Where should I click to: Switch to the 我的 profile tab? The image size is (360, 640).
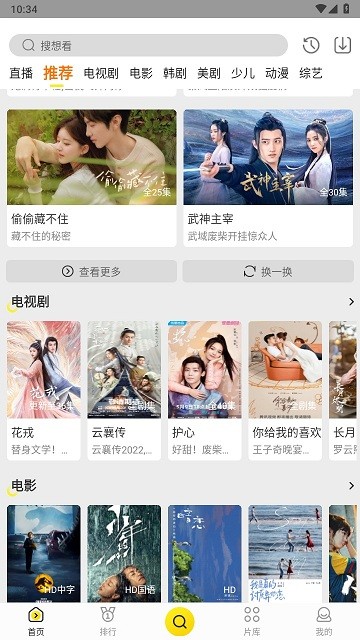324,621
